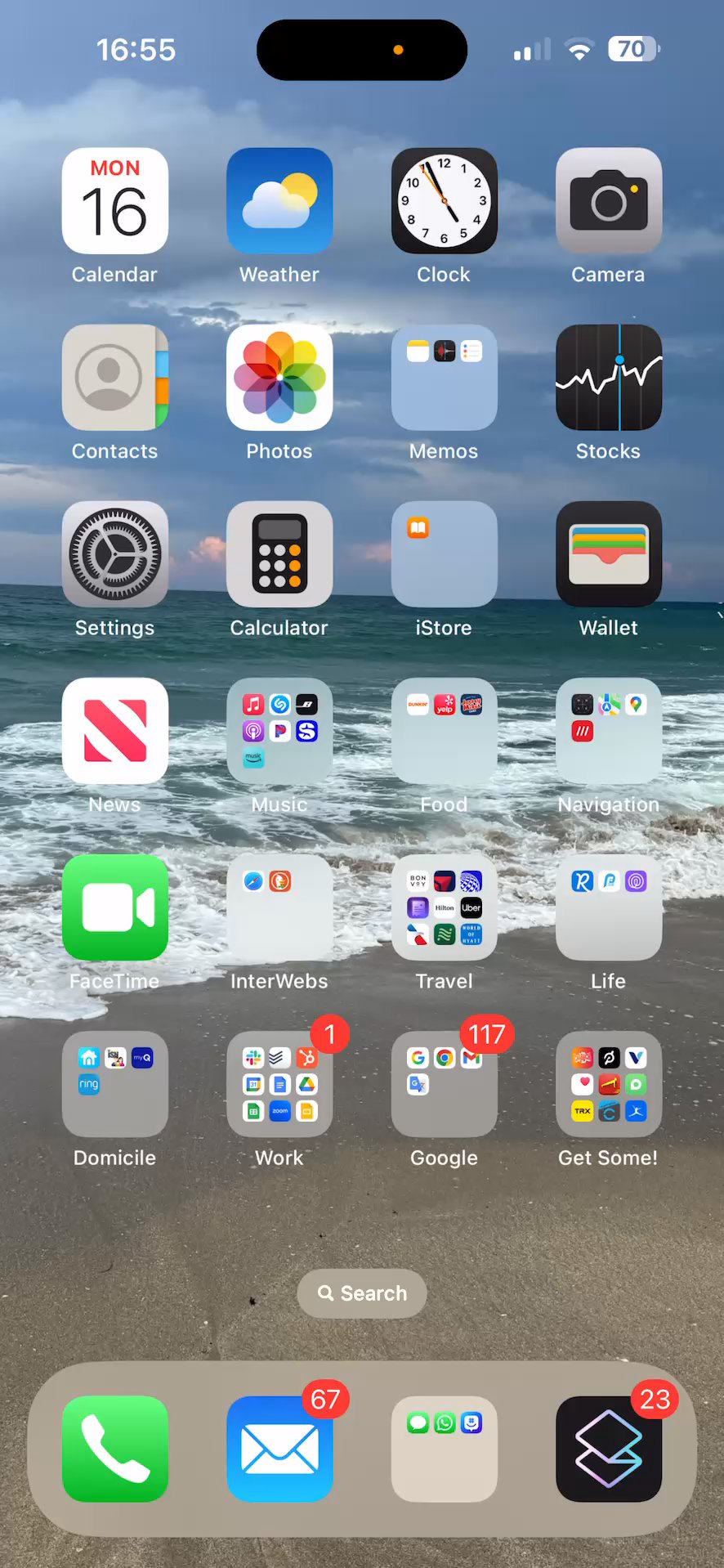Launch the Weather app
Screen dimensions: 724x1568
tap(279, 201)
